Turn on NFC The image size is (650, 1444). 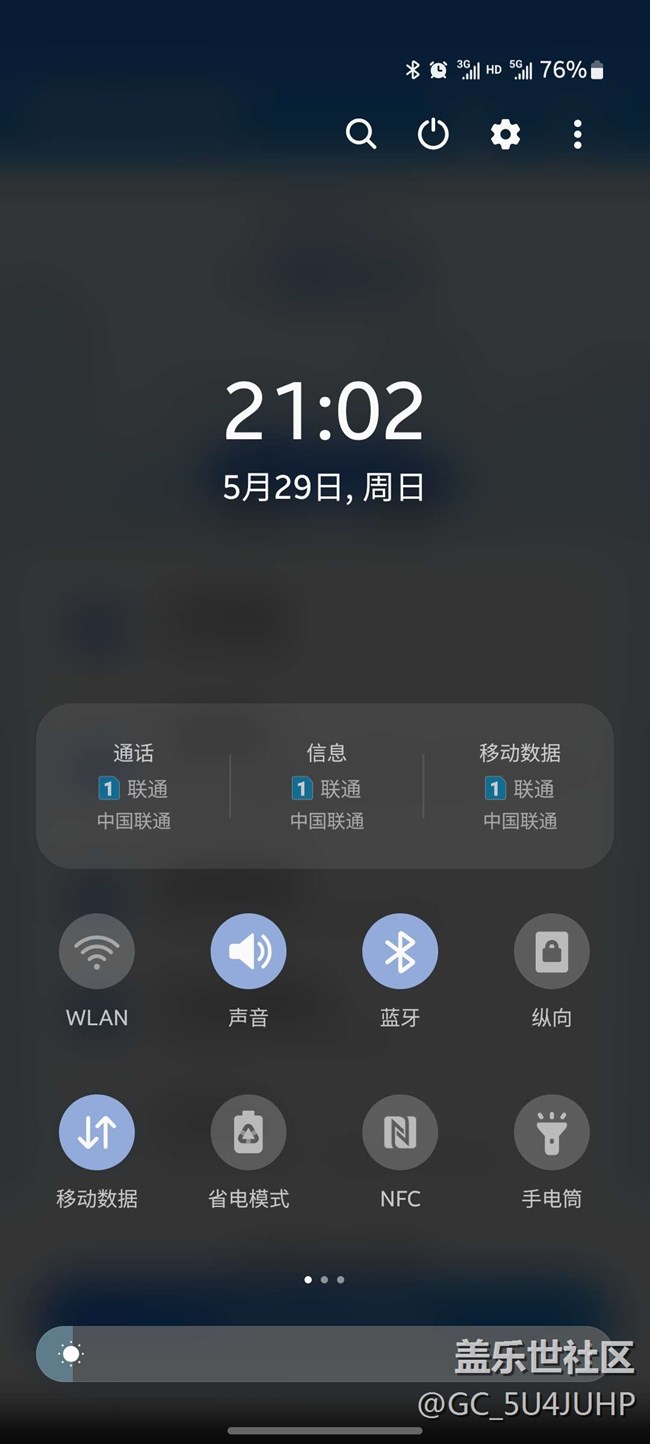tap(400, 1132)
